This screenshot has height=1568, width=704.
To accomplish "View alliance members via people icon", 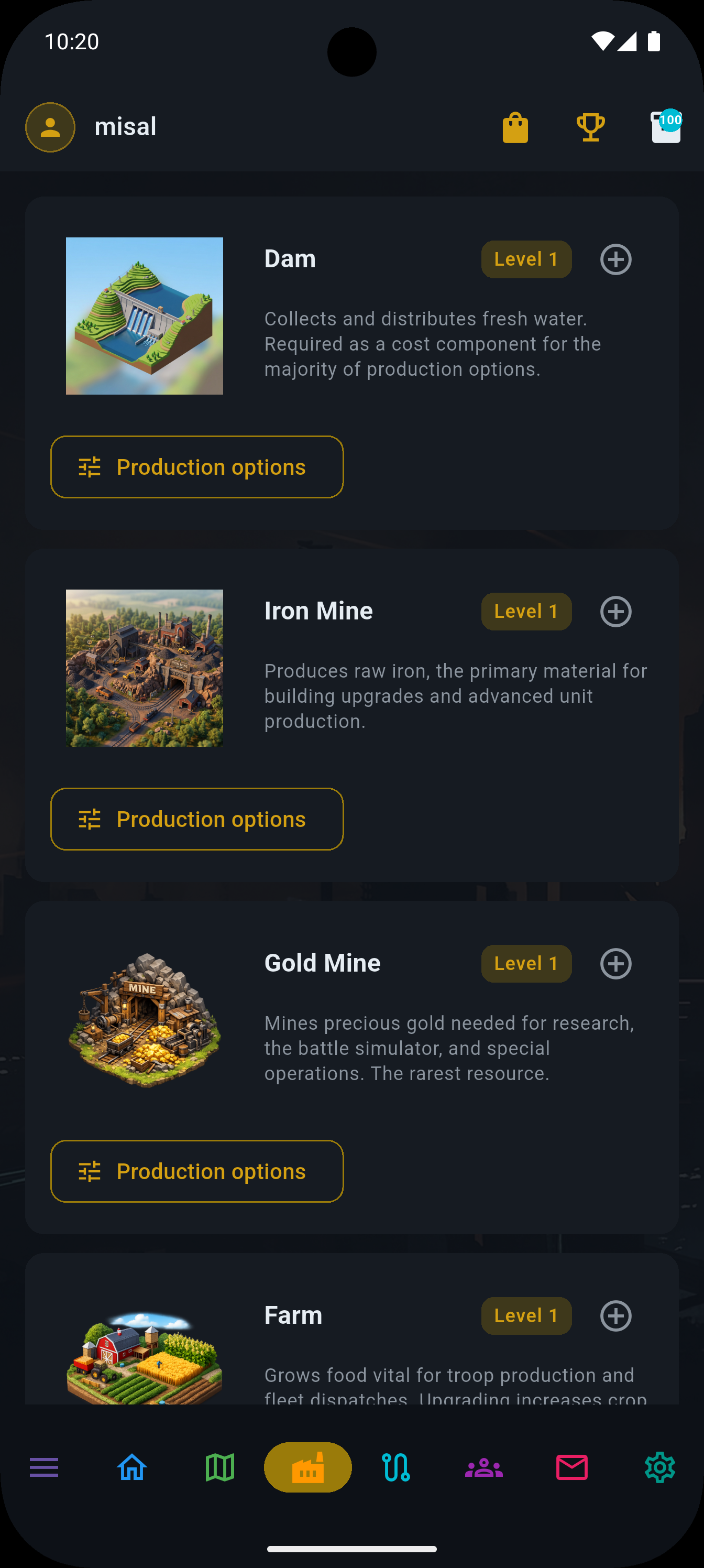I will [483, 1467].
